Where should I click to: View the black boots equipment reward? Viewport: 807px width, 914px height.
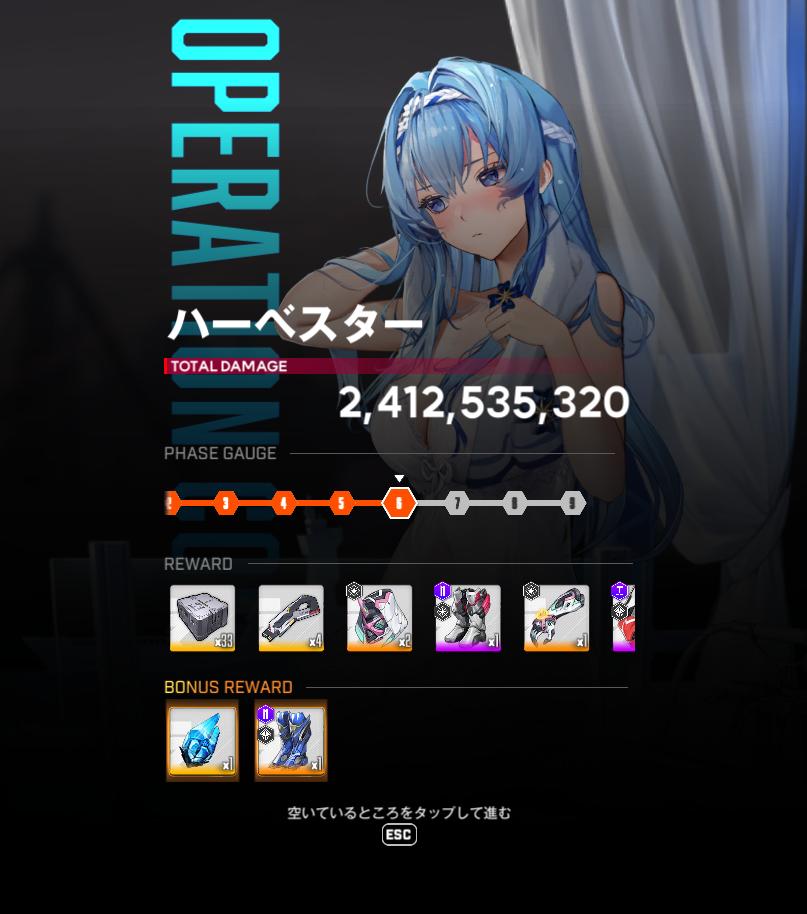(467, 618)
